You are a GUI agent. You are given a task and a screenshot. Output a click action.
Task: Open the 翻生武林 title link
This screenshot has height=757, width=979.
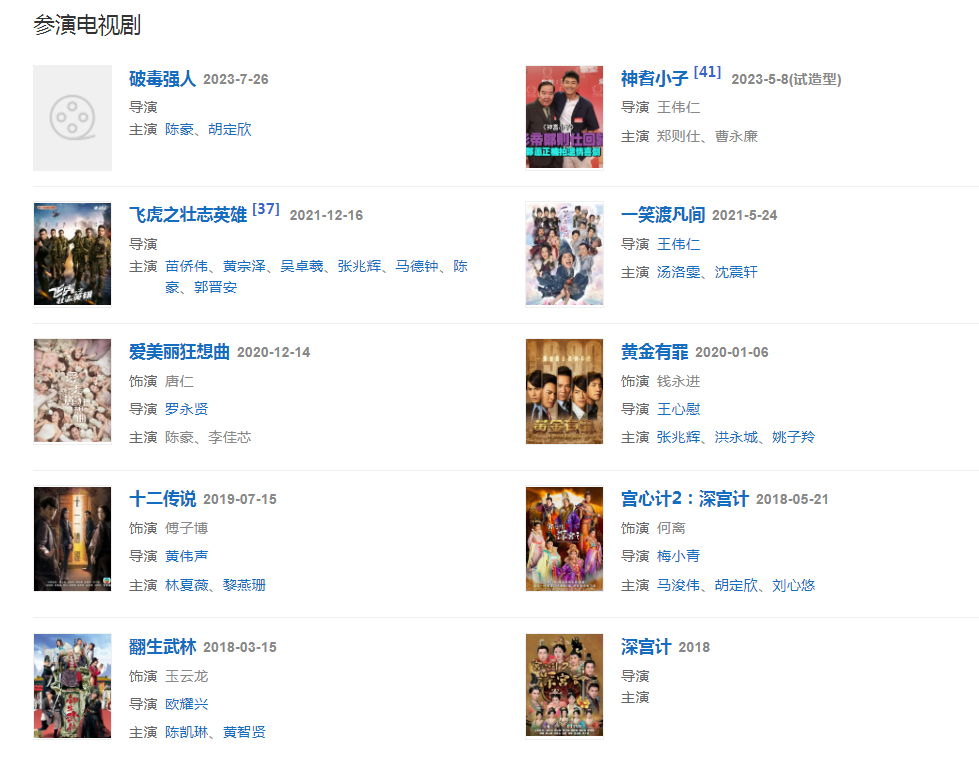point(162,647)
